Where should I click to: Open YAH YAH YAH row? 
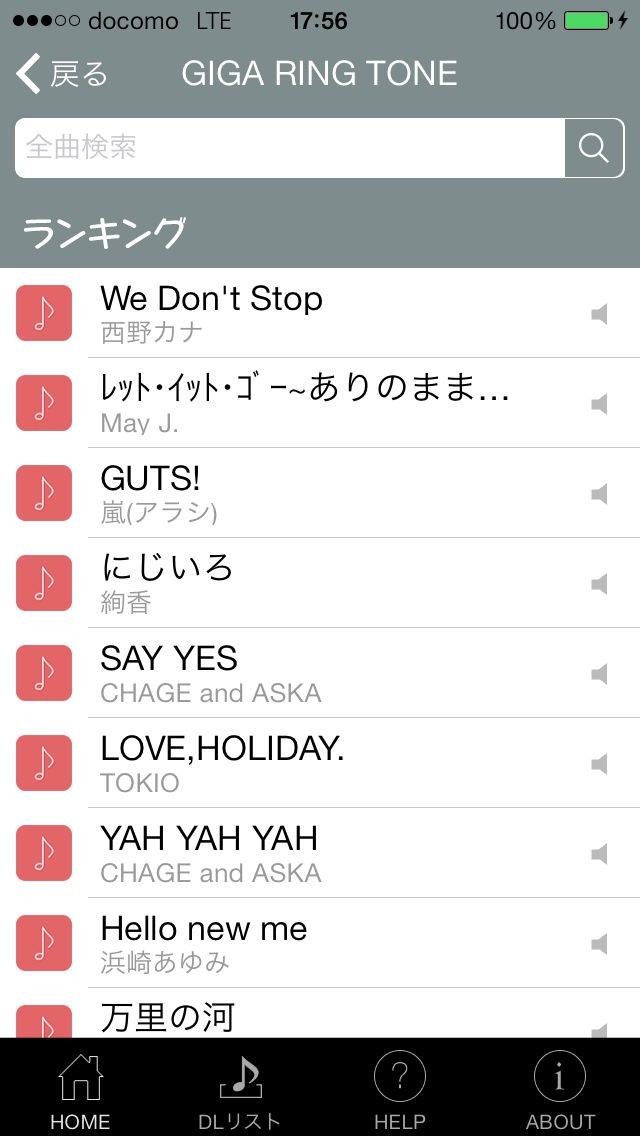pyautogui.click(x=320, y=853)
